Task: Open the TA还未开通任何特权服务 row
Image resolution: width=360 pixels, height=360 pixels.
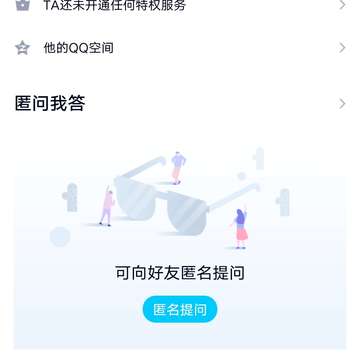Action: click(180, 6)
